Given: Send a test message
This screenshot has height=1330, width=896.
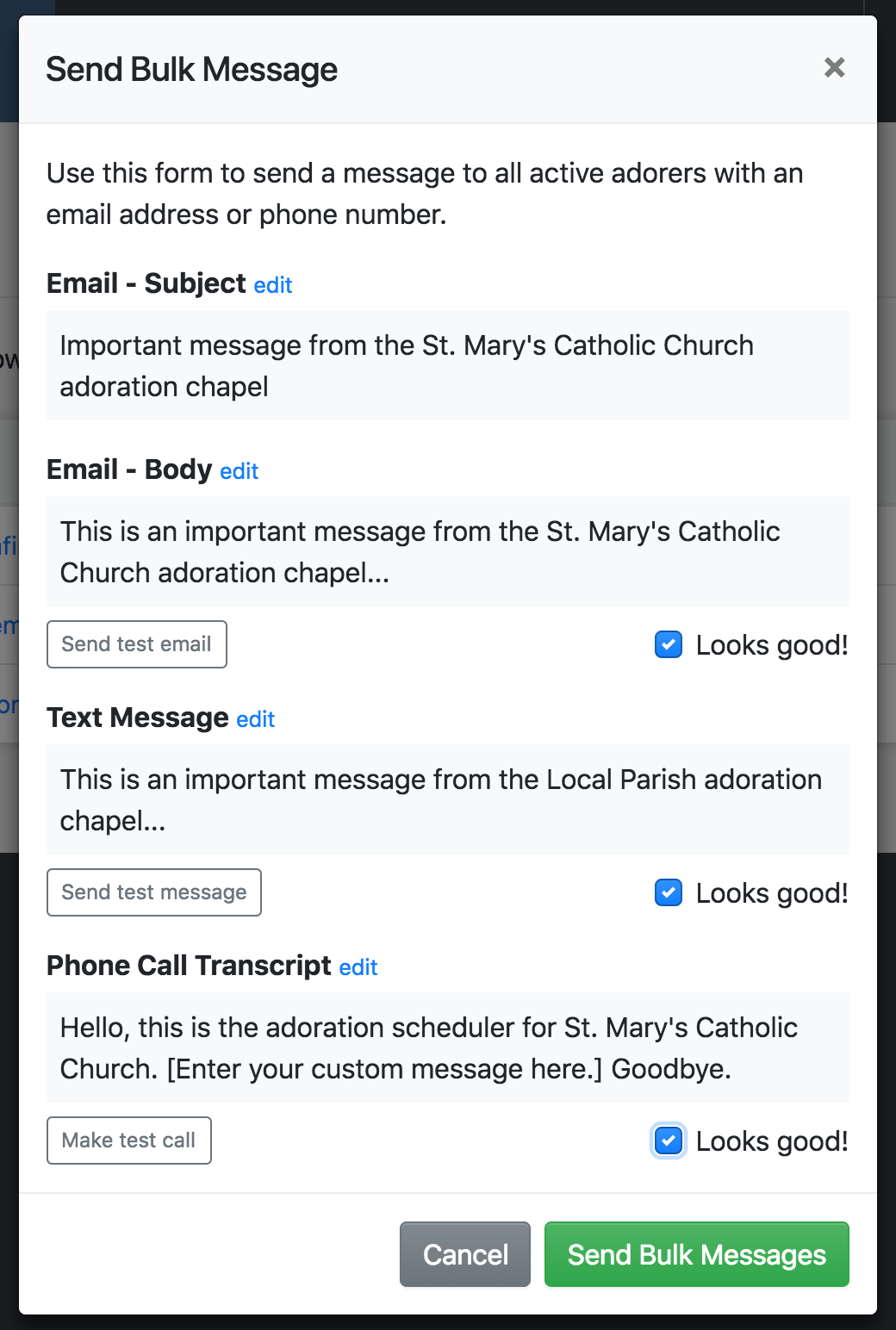Looking at the screenshot, I should pos(154,892).
